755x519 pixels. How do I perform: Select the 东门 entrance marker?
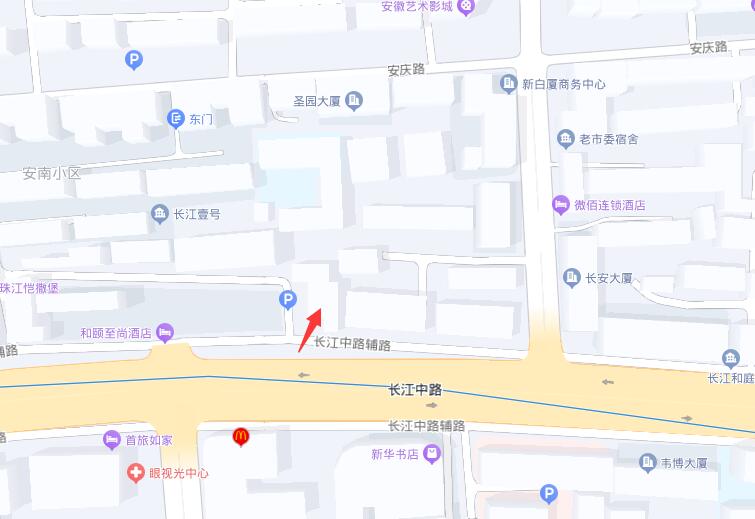pyautogui.click(x=177, y=119)
